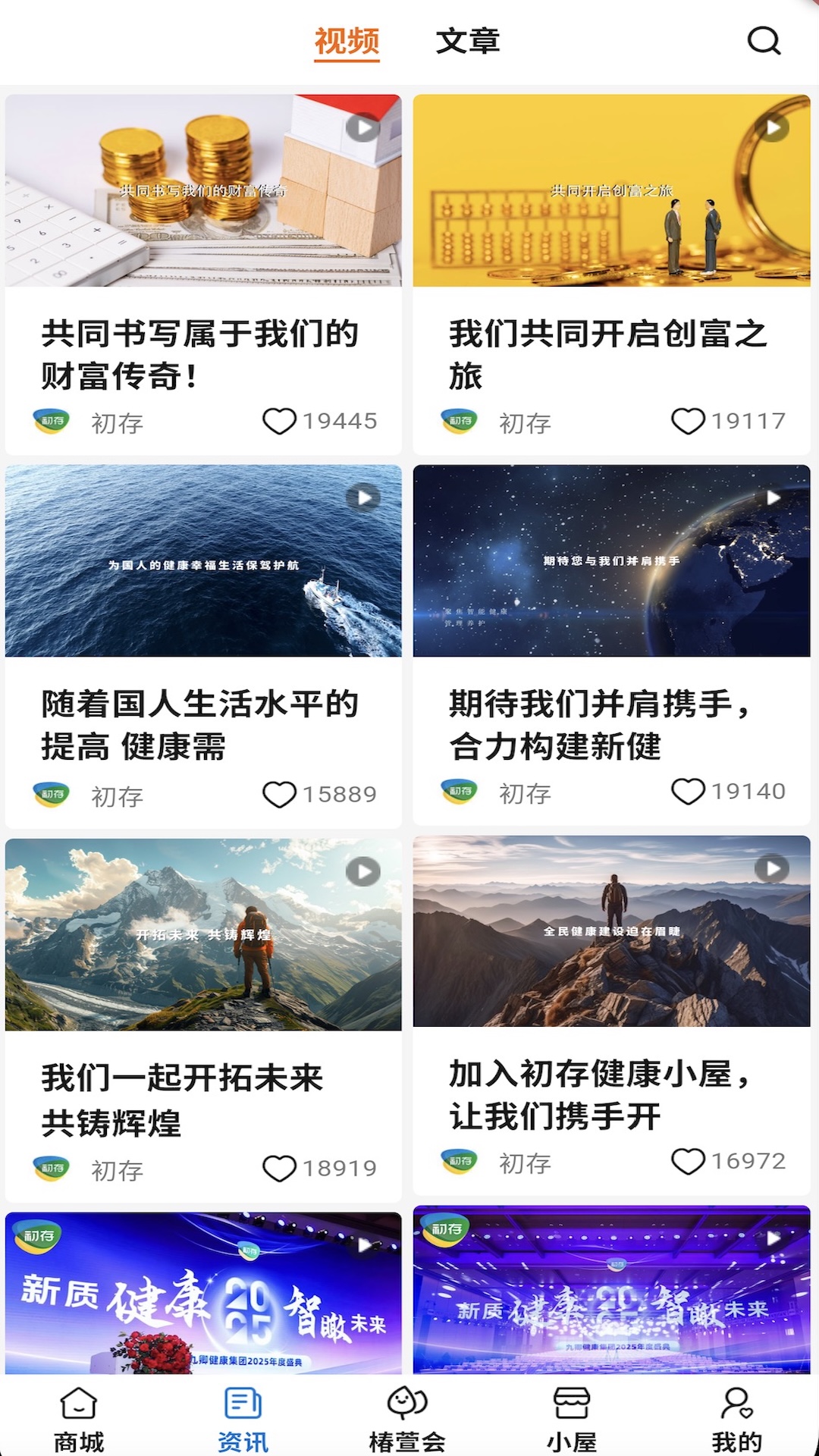Like the video 加入初存健康小屋

(688, 1161)
